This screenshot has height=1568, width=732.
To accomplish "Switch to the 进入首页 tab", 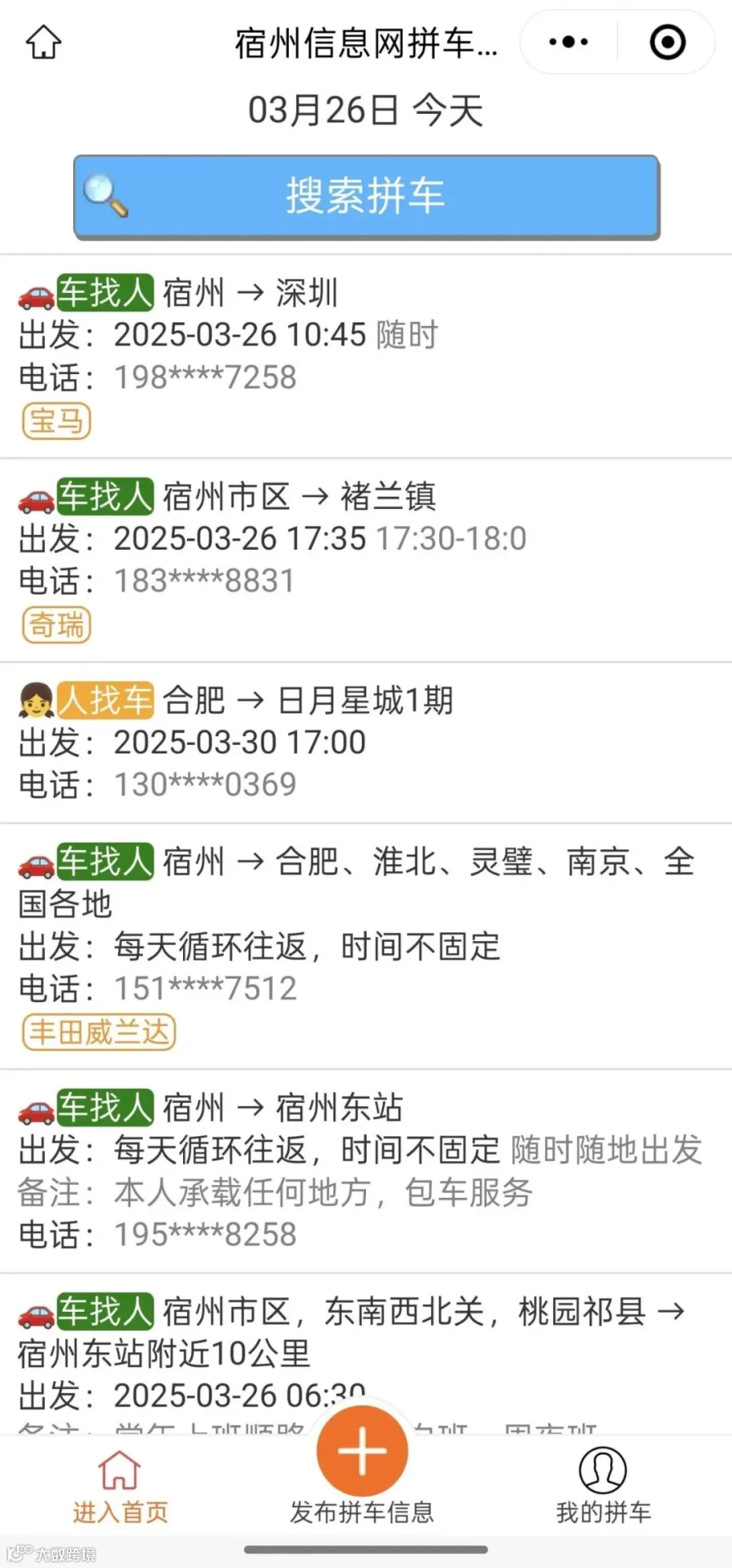I will [120, 1487].
